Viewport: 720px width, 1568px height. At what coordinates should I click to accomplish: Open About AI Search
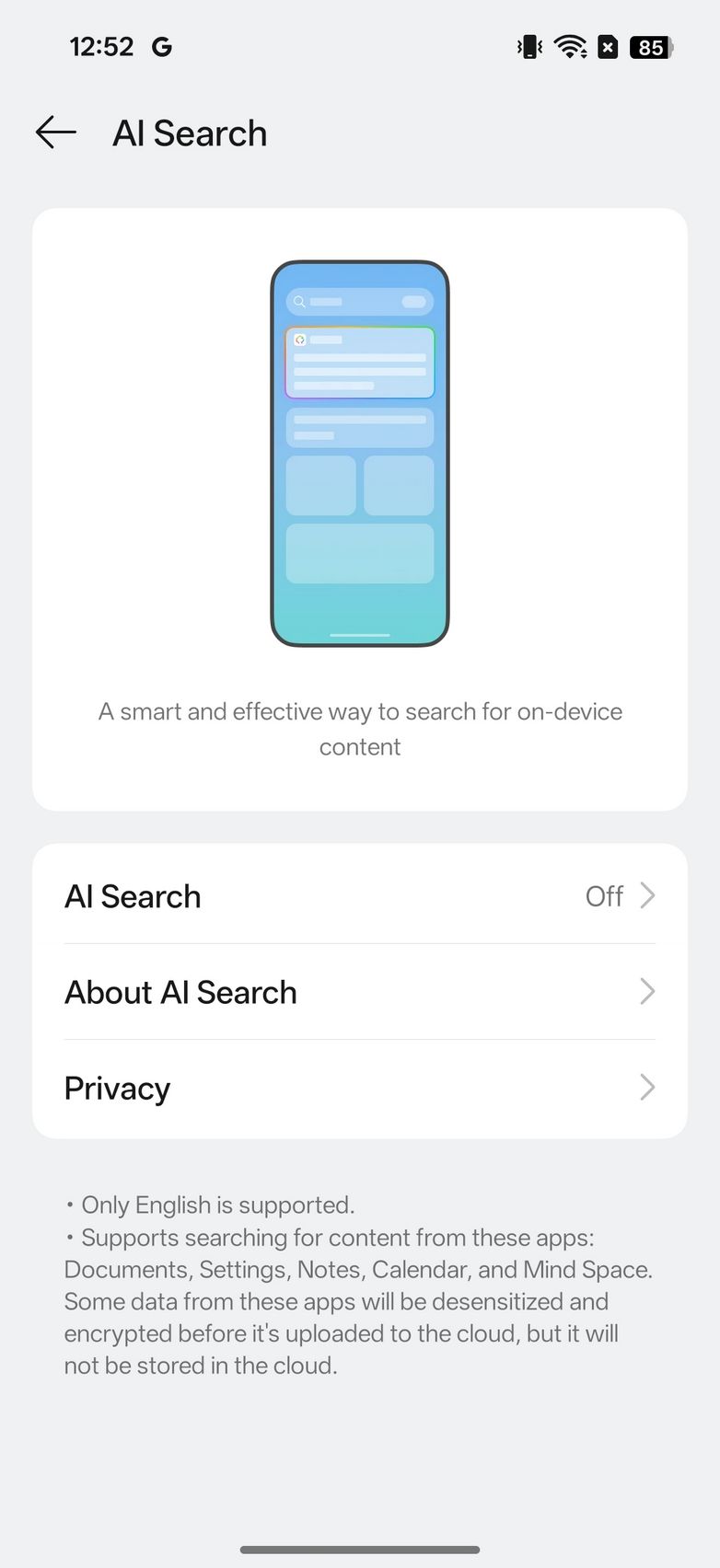(359, 992)
